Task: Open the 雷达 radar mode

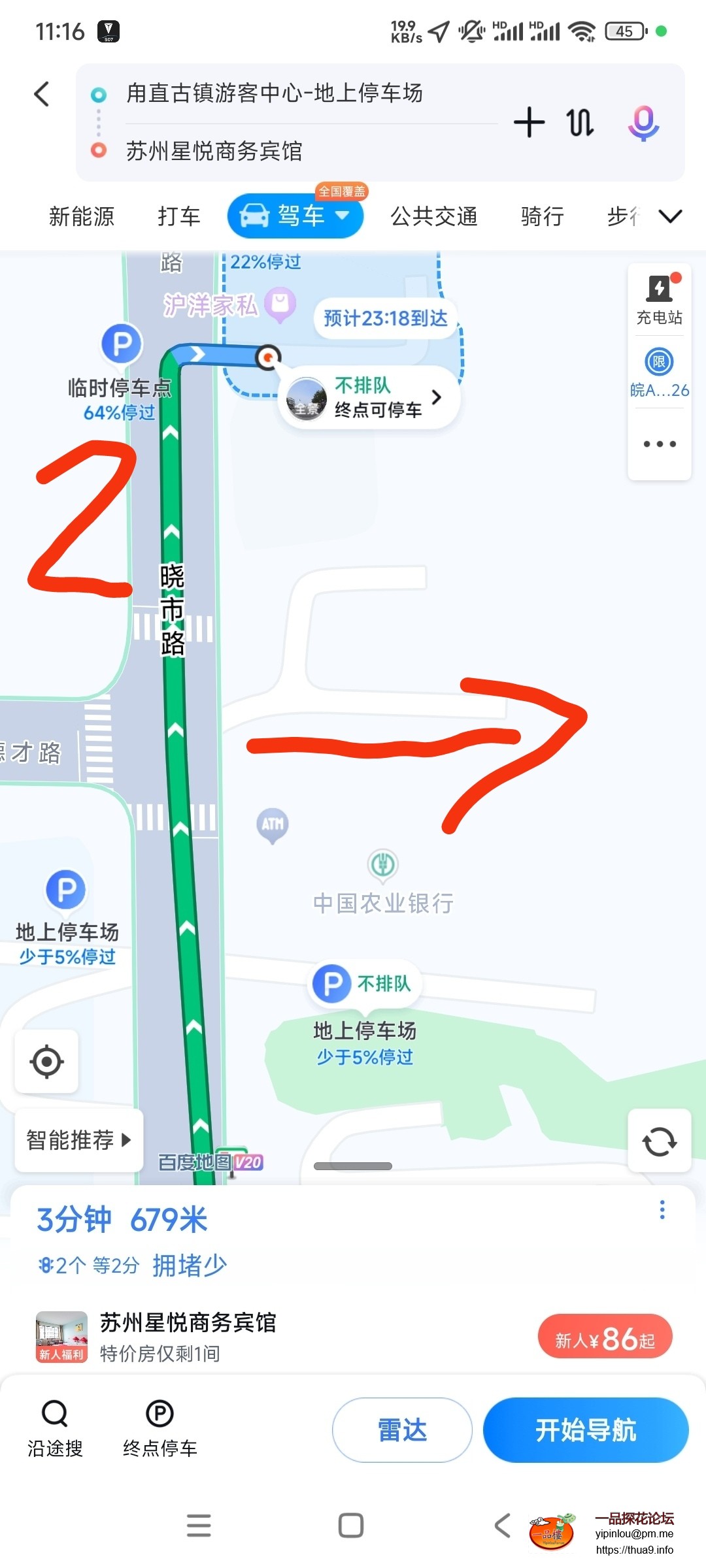Action: click(402, 1429)
